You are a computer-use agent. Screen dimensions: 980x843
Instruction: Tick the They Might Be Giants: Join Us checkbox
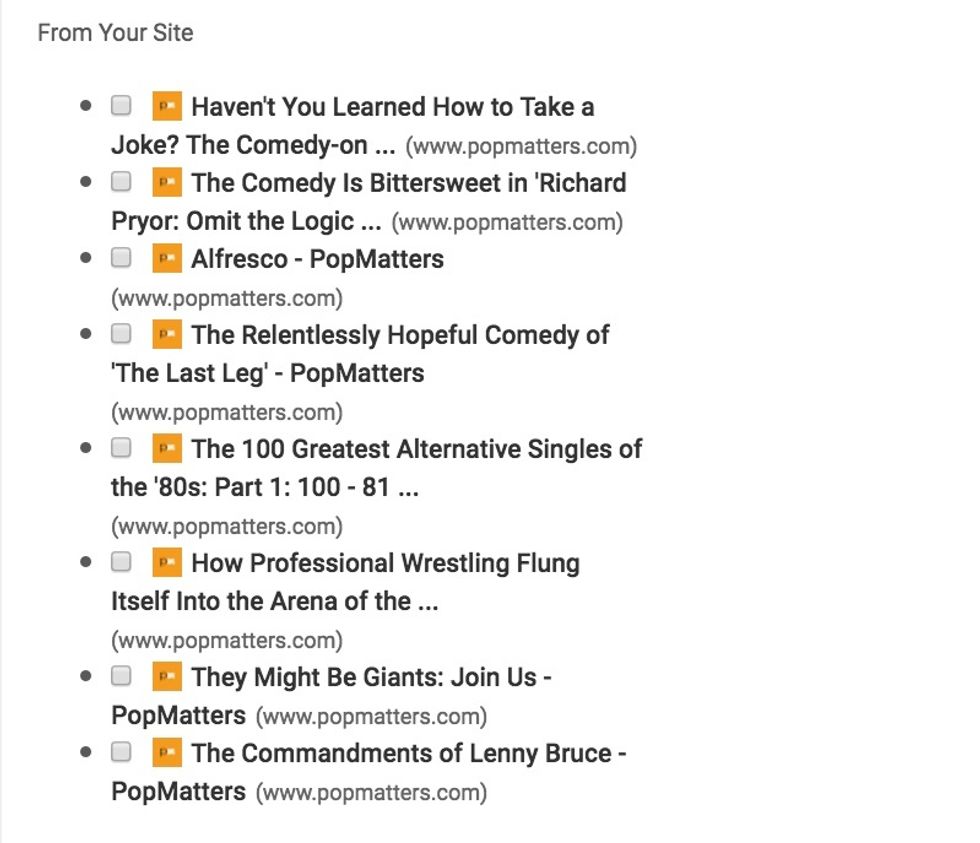pyautogui.click(x=121, y=675)
